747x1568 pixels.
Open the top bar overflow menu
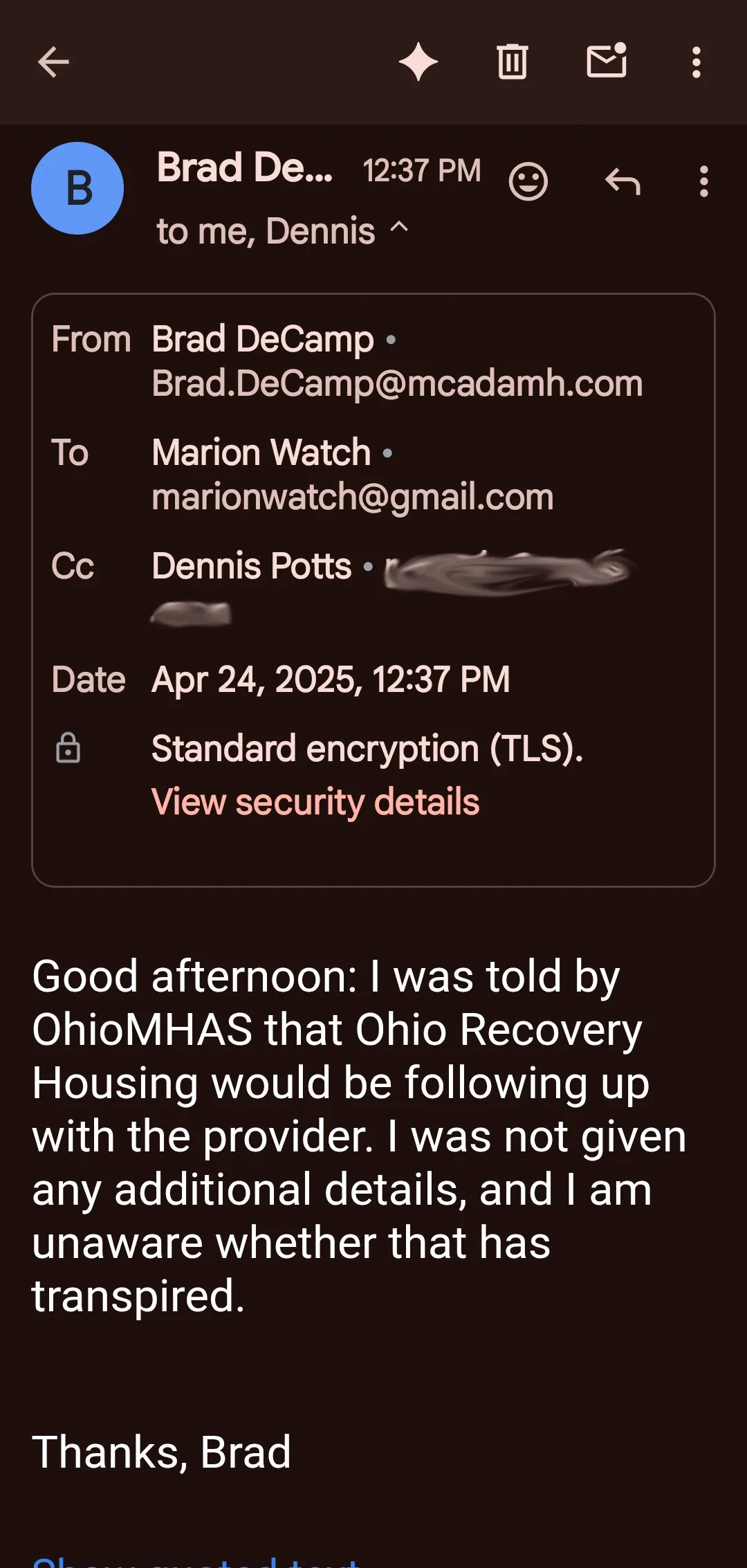click(x=697, y=62)
